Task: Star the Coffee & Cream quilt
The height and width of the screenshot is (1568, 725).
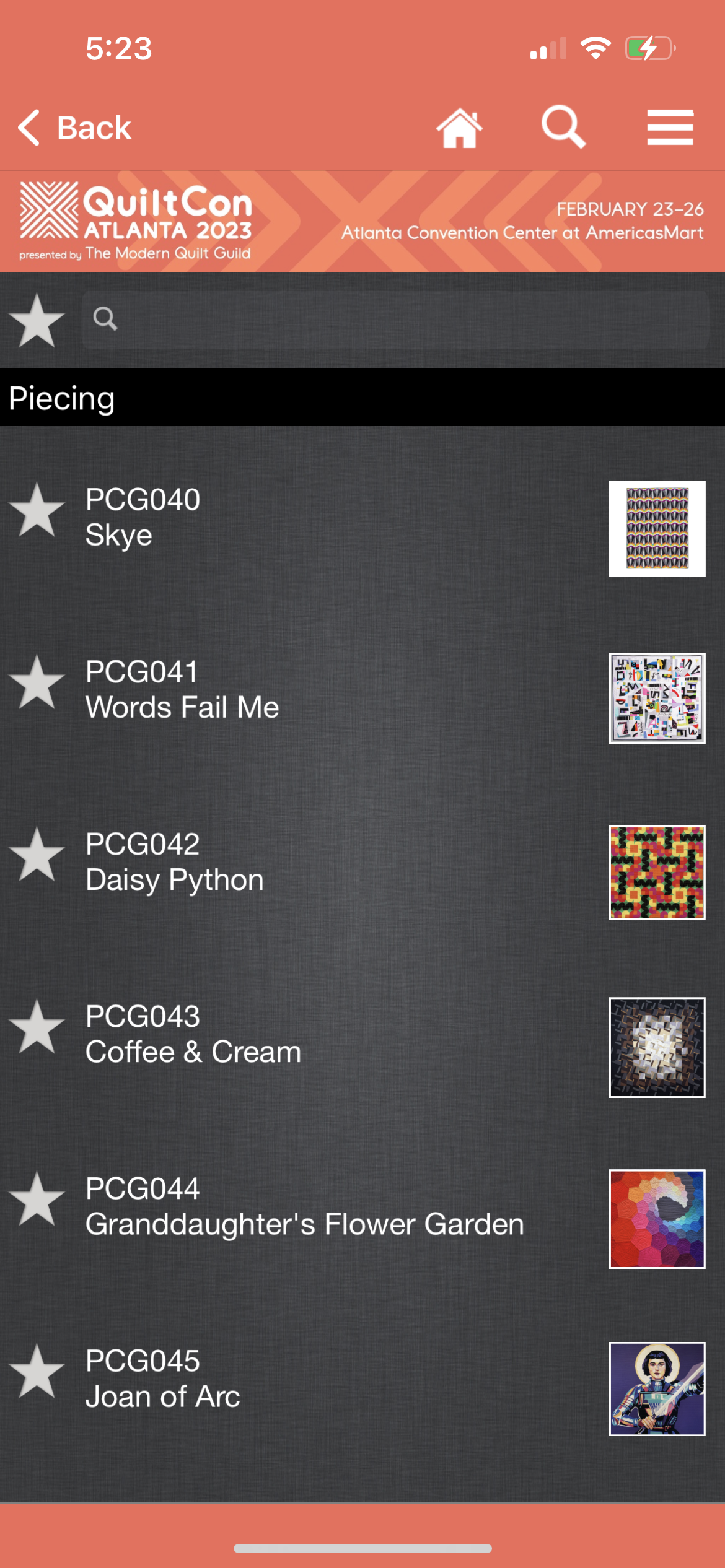Action: tap(37, 1027)
